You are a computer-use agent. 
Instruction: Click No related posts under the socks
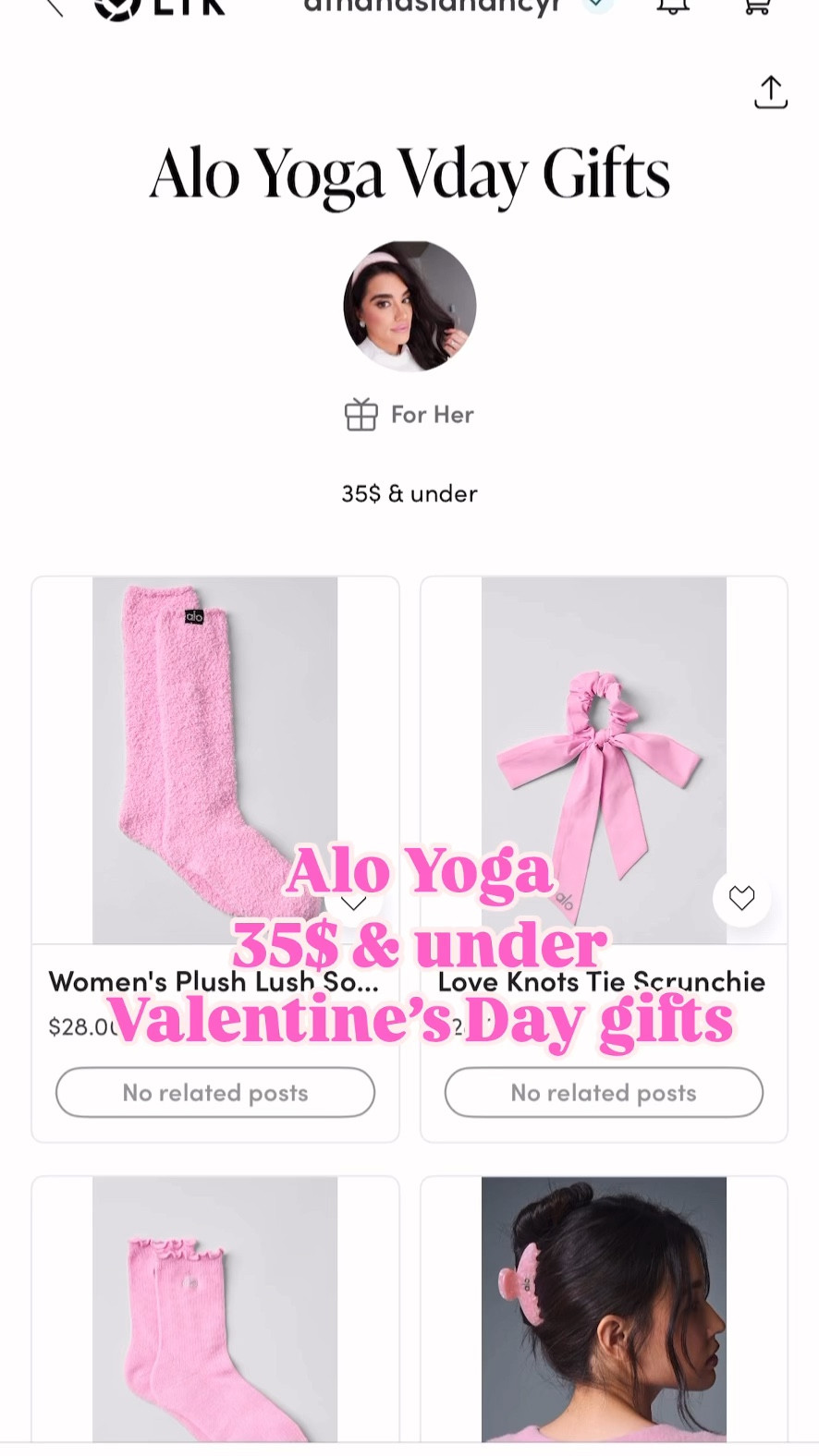click(x=214, y=1092)
